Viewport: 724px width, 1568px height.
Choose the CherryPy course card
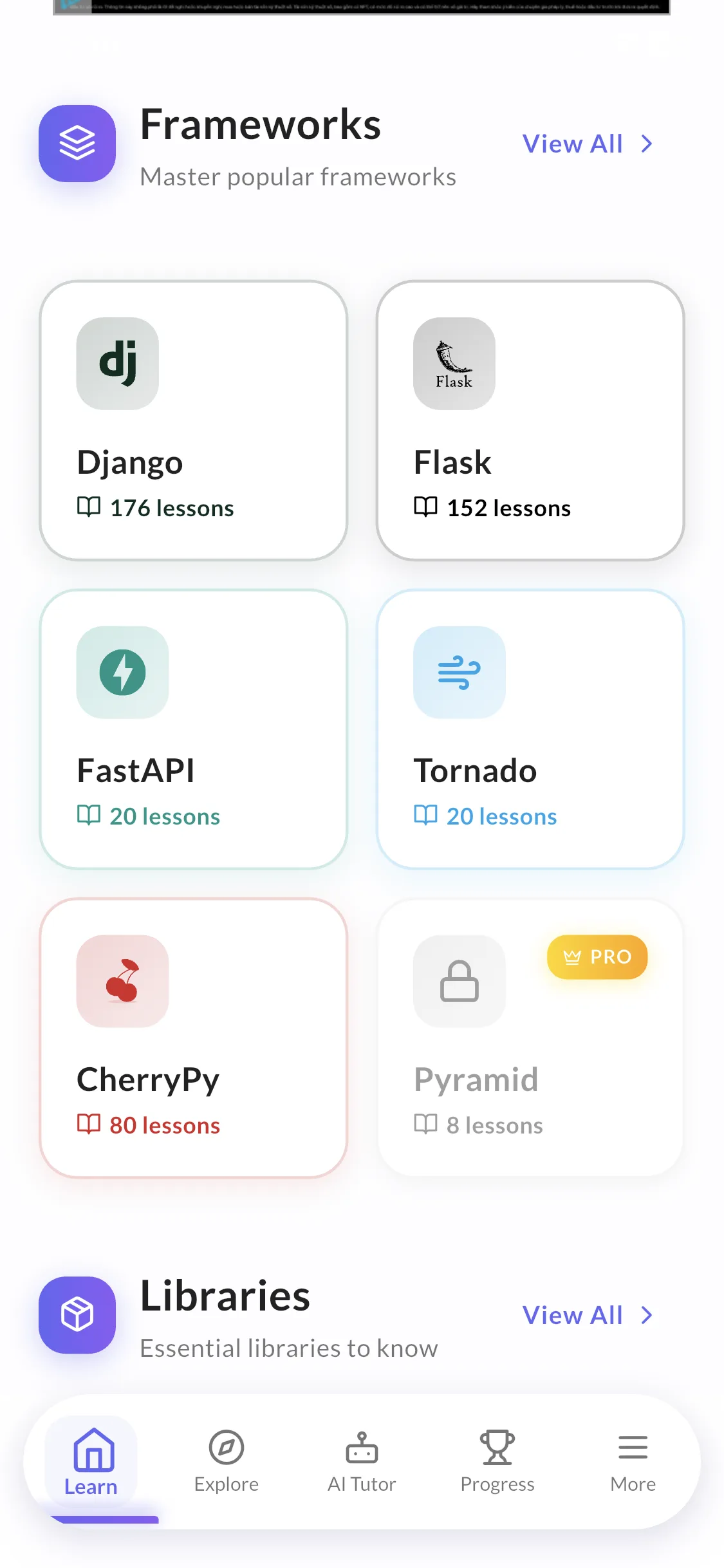tap(194, 1038)
